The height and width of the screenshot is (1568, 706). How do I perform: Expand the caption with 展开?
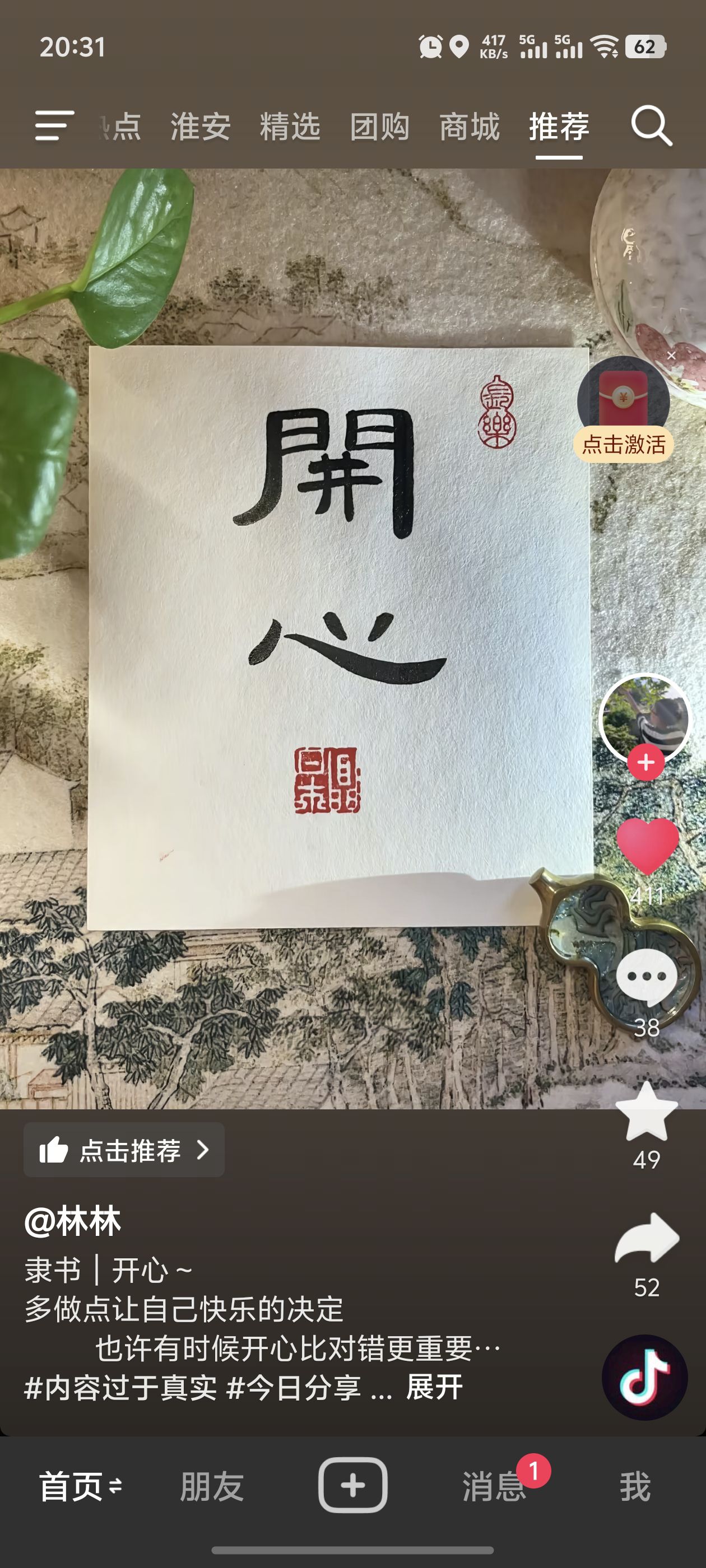pyautogui.click(x=434, y=1387)
